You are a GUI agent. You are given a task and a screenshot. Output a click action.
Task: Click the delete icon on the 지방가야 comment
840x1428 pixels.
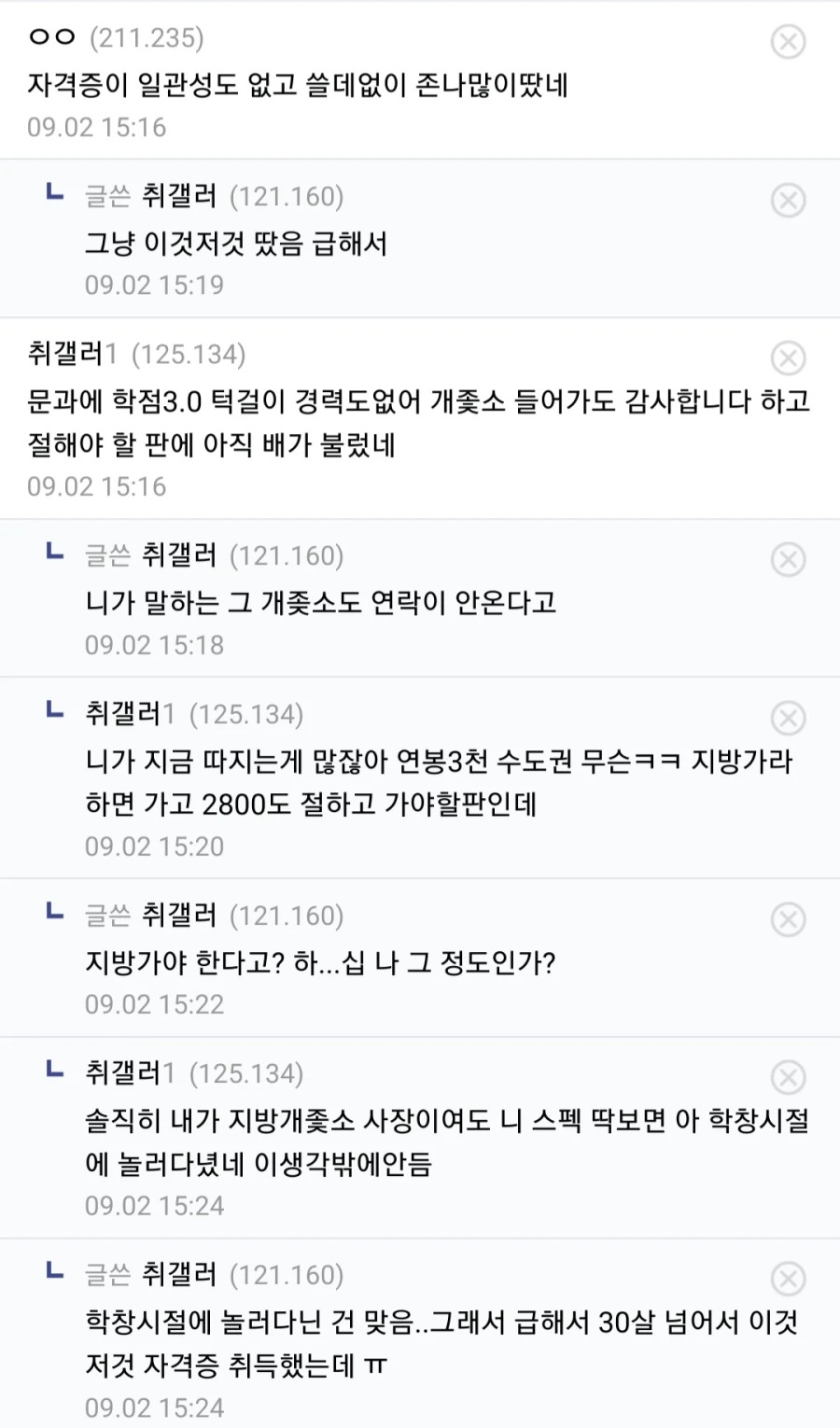789,919
